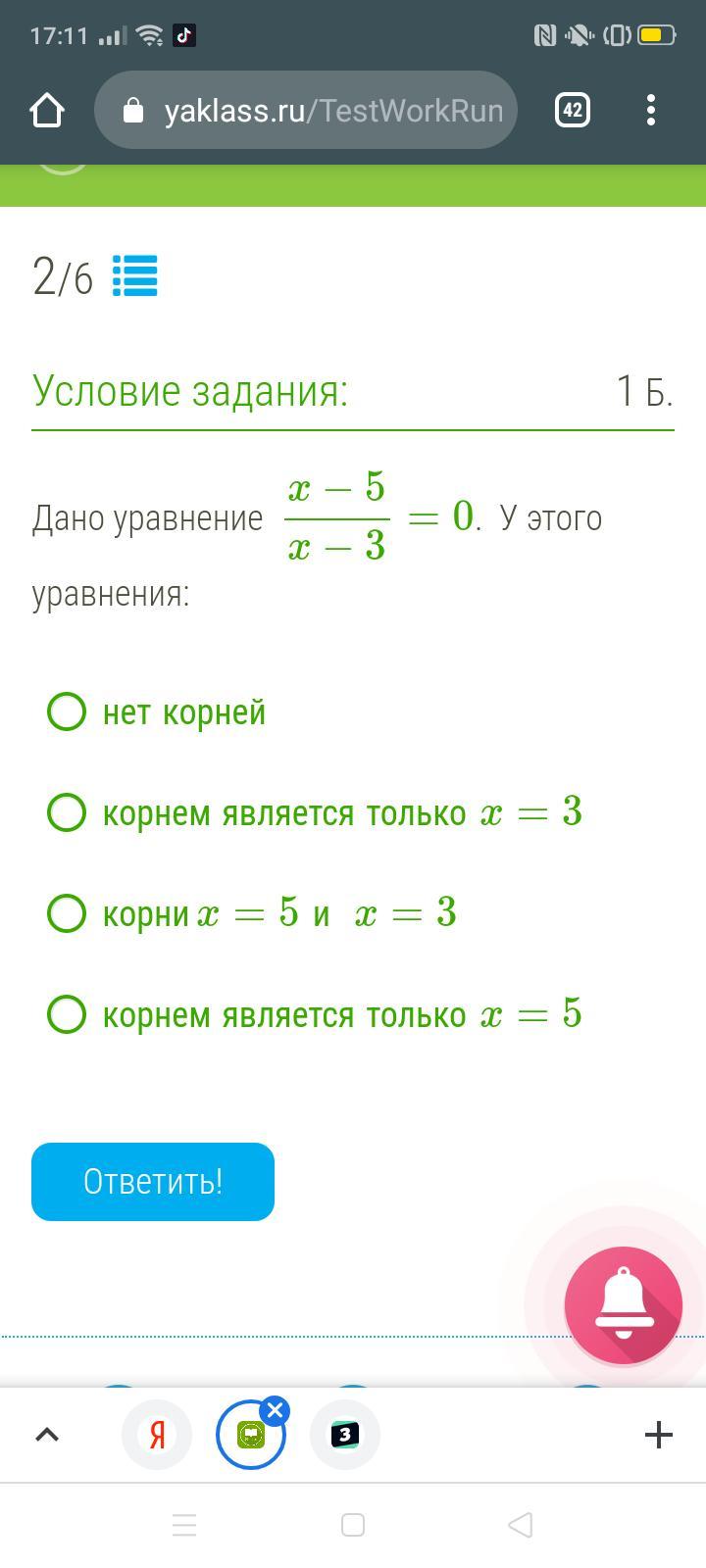Expand the bottom tab strip arrow
The image size is (706, 1568).
(x=47, y=1435)
